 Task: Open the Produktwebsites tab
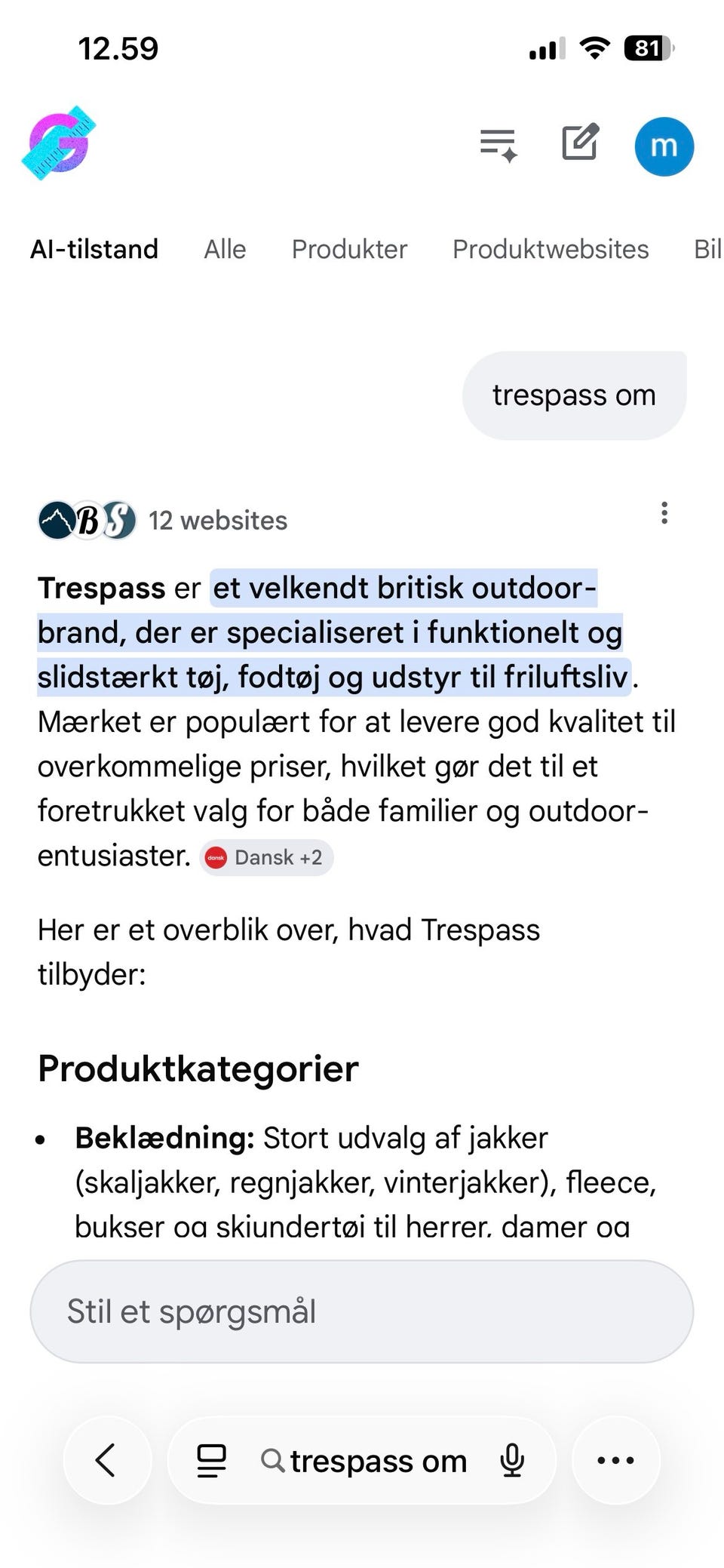click(x=550, y=249)
